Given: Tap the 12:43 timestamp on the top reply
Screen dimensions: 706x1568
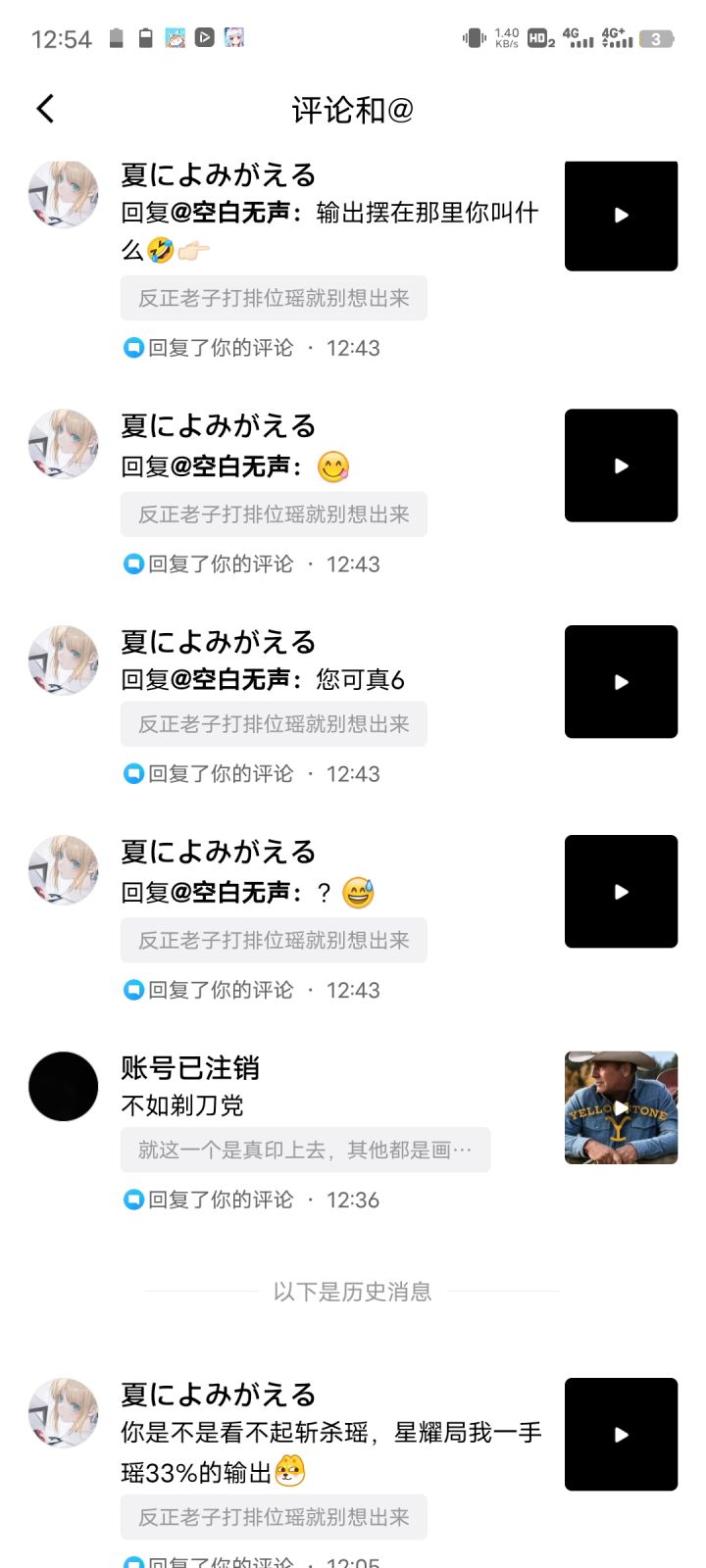Looking at the screenshot, I should point(354,348).
